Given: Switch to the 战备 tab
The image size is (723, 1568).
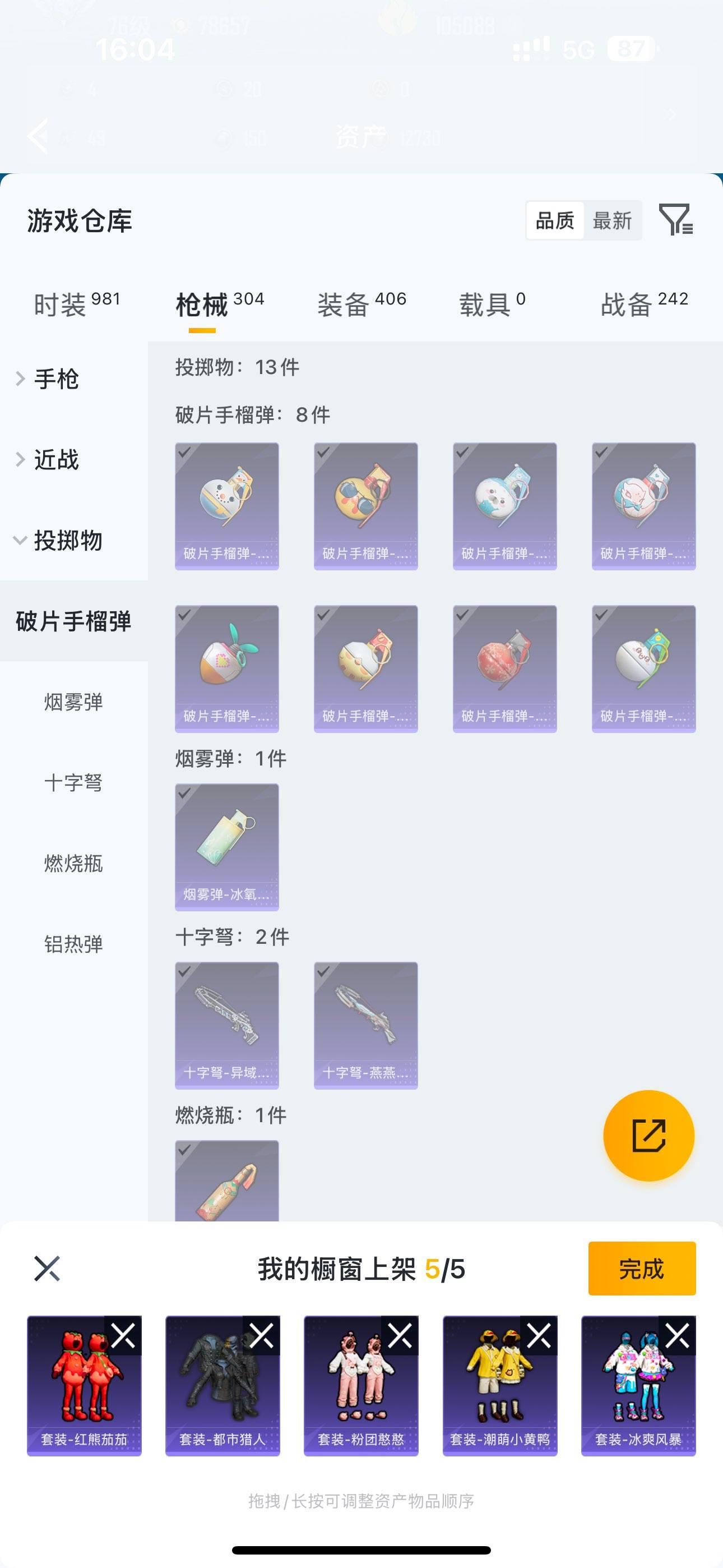Looking at the screenshot, I should 644,304.
